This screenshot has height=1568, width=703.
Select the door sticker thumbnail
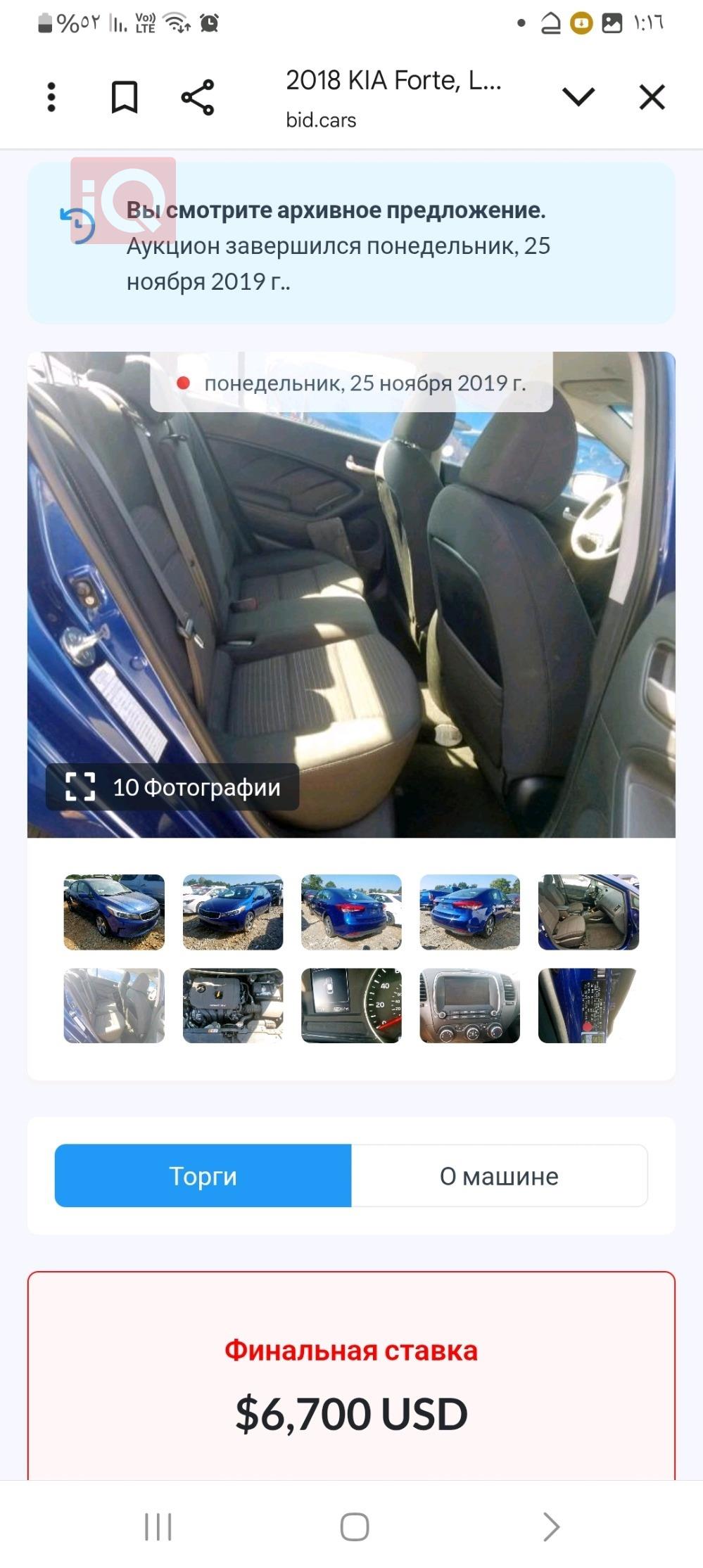(x=588, y=1005)
